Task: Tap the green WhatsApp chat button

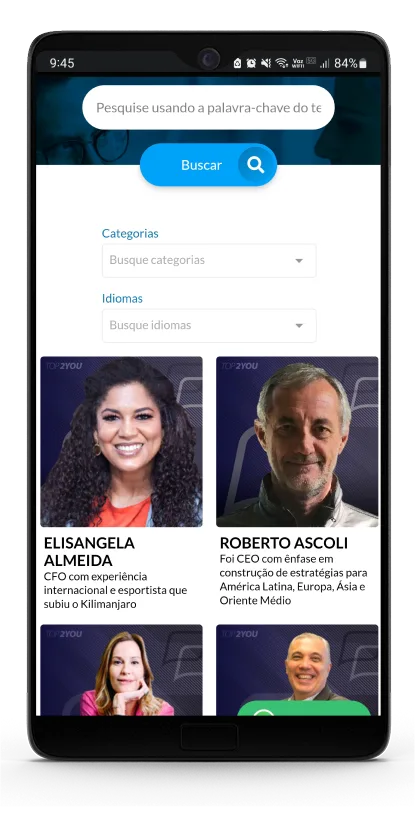Action: coord(304,708)
